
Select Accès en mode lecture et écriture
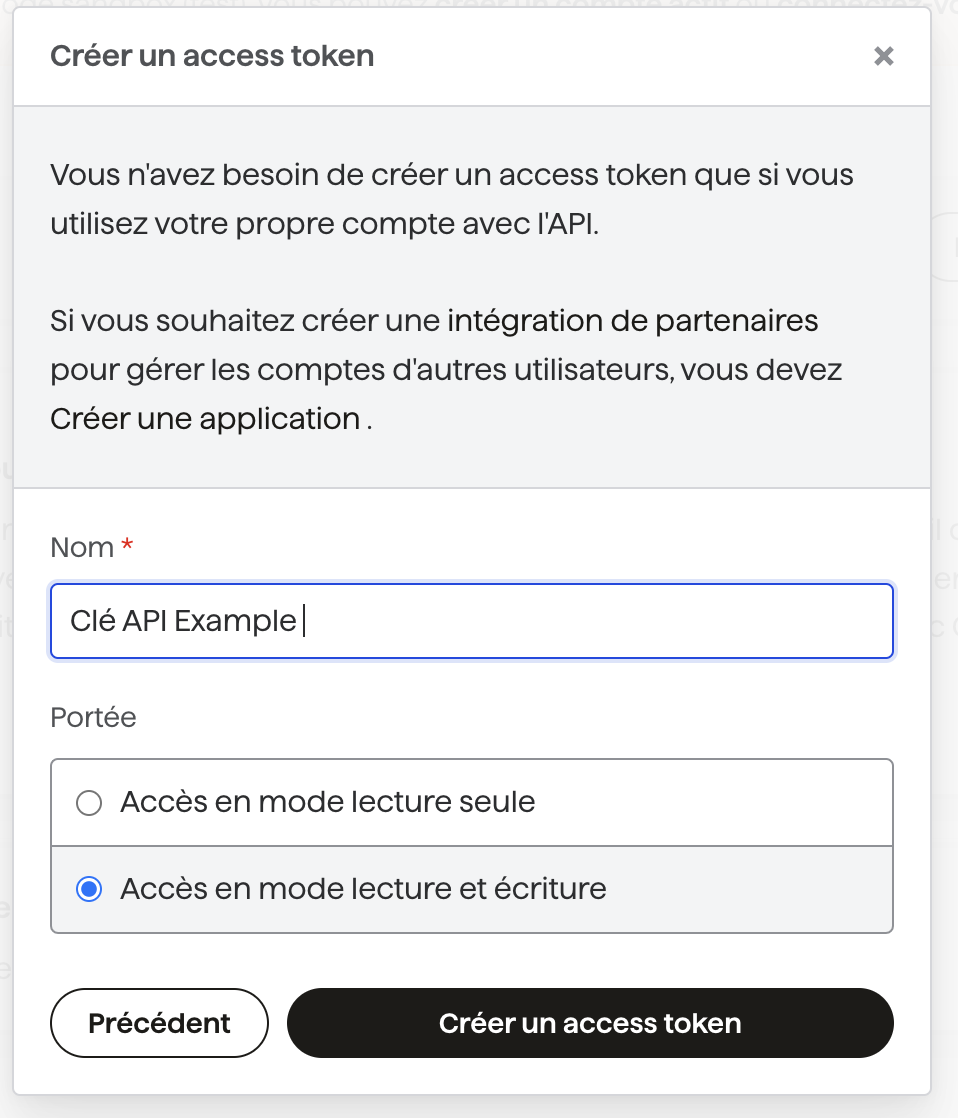(x=90, y=889)
